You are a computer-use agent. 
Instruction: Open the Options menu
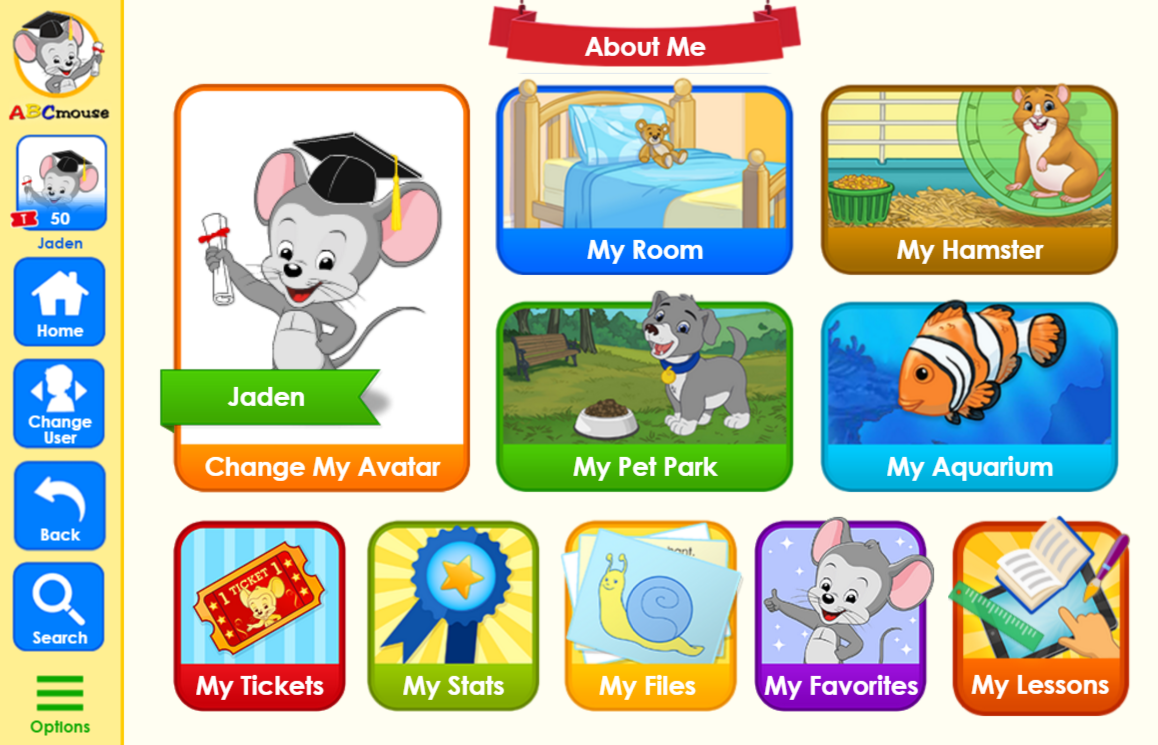[59, 704]
